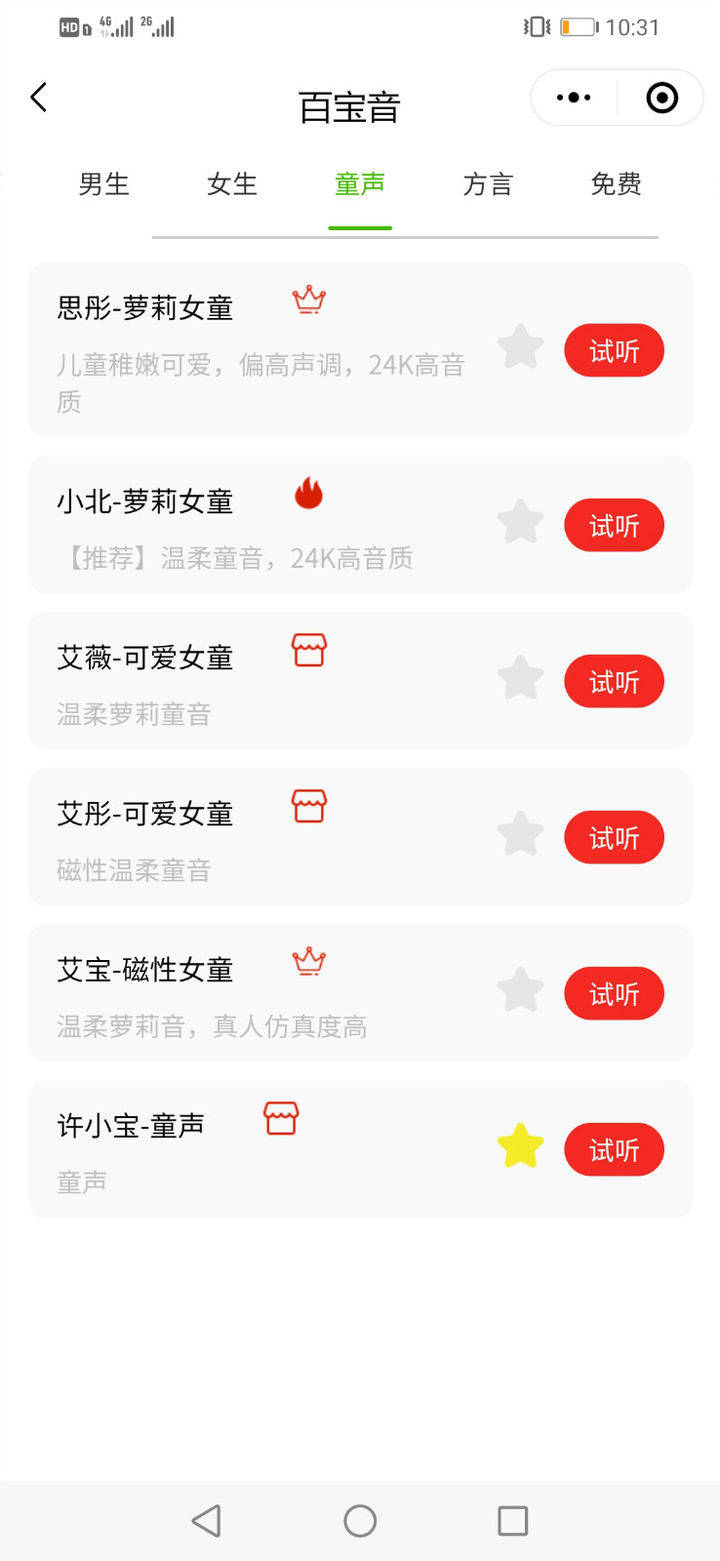Listen to the 艾薇-可爱女童 sample
This screenshot has height=1561, width=720.
(614, 682)
